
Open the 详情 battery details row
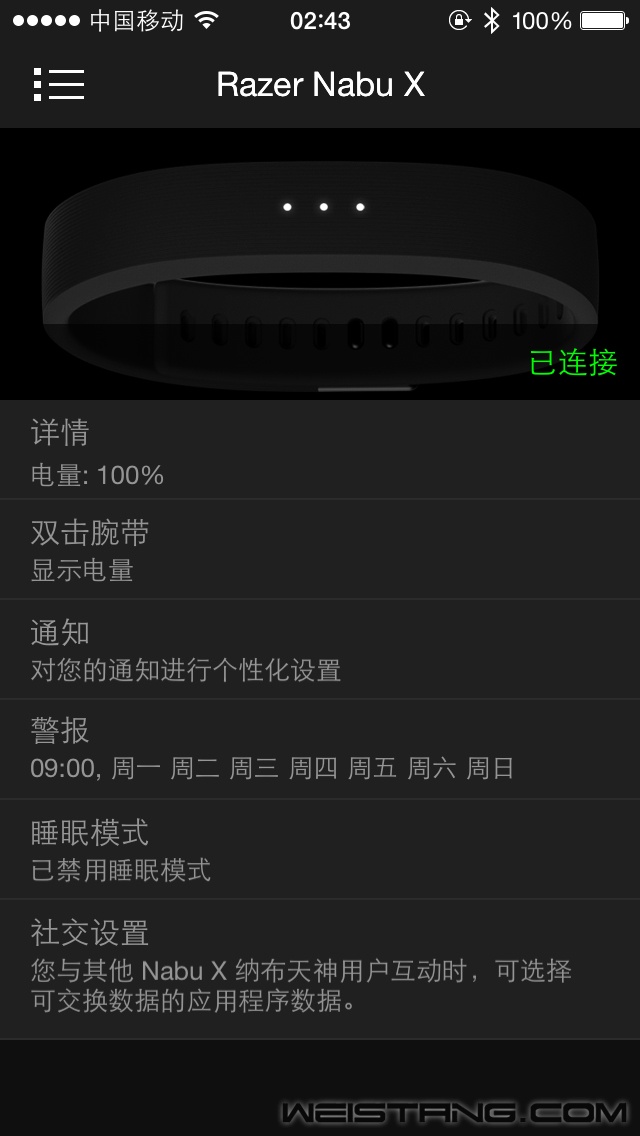pyautogui.click(x=320, y=451)
